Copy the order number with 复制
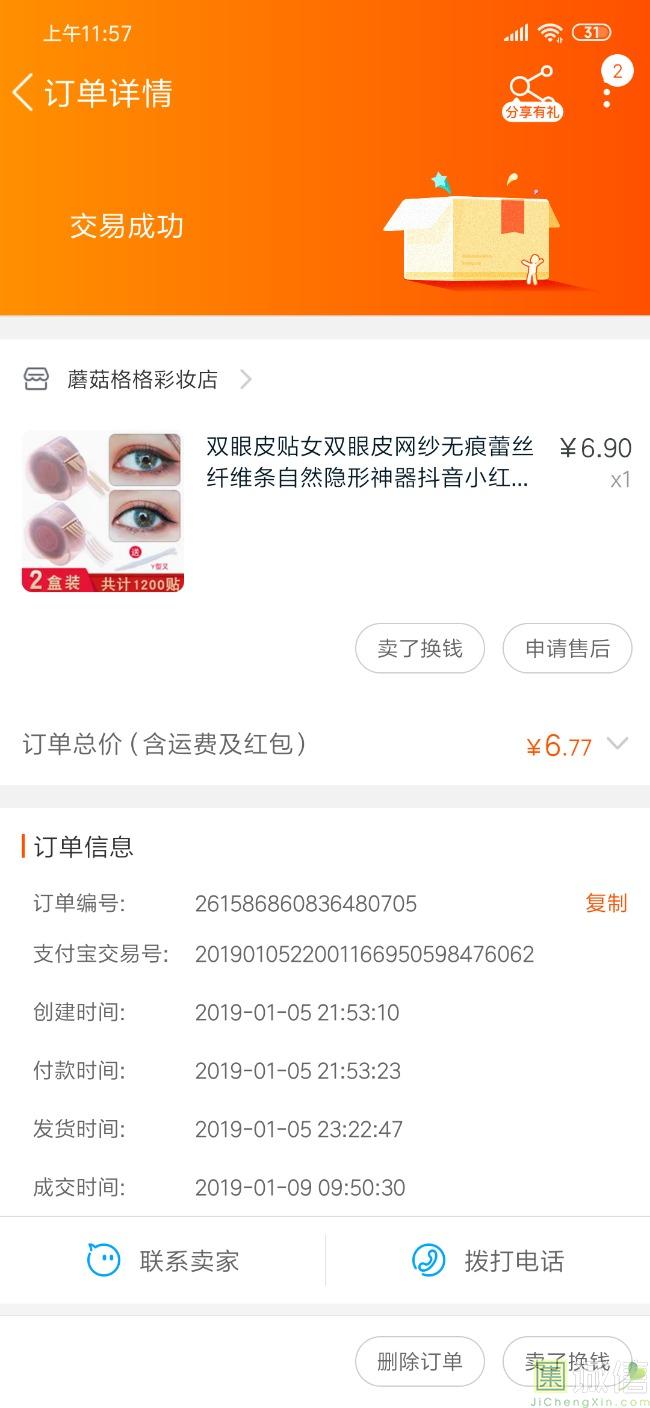This screenshot has height=1408, width=650. [x=606, y=903]
